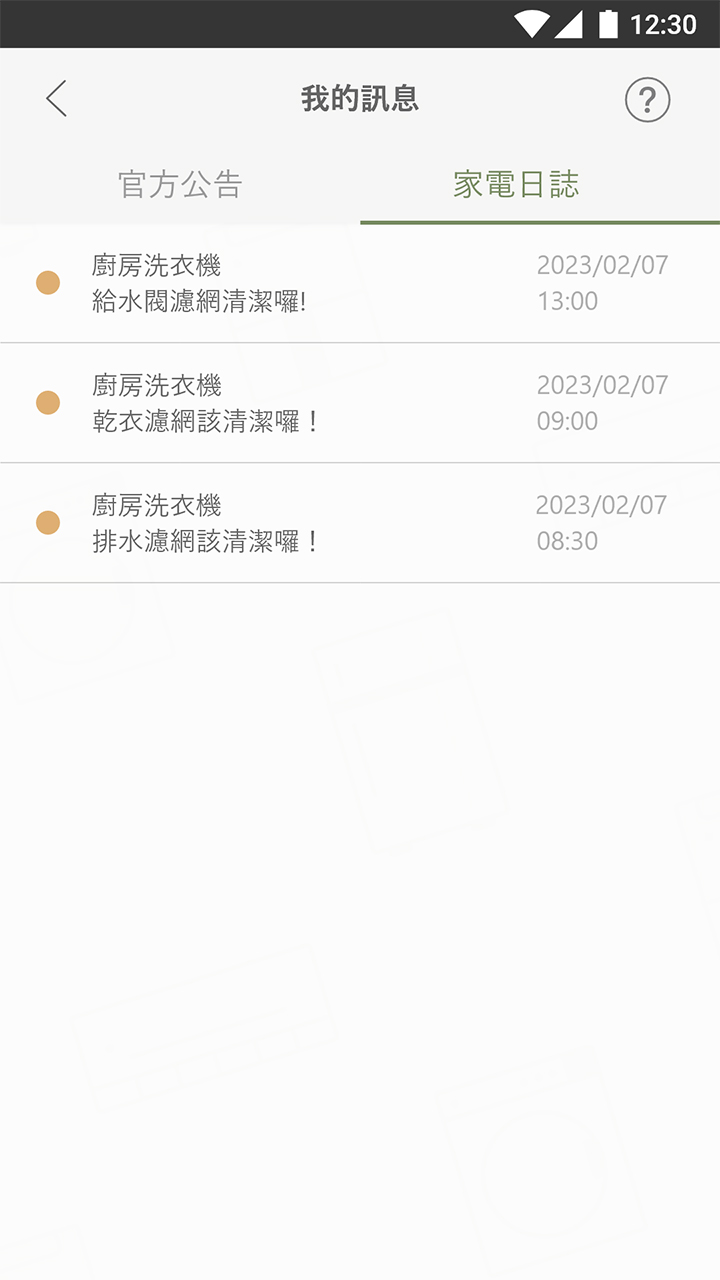The image size is (720, 1280).
Task: Mark the 乾衣濾網 message dot as read
Action: pyautogui.click(x=47, y=402)
